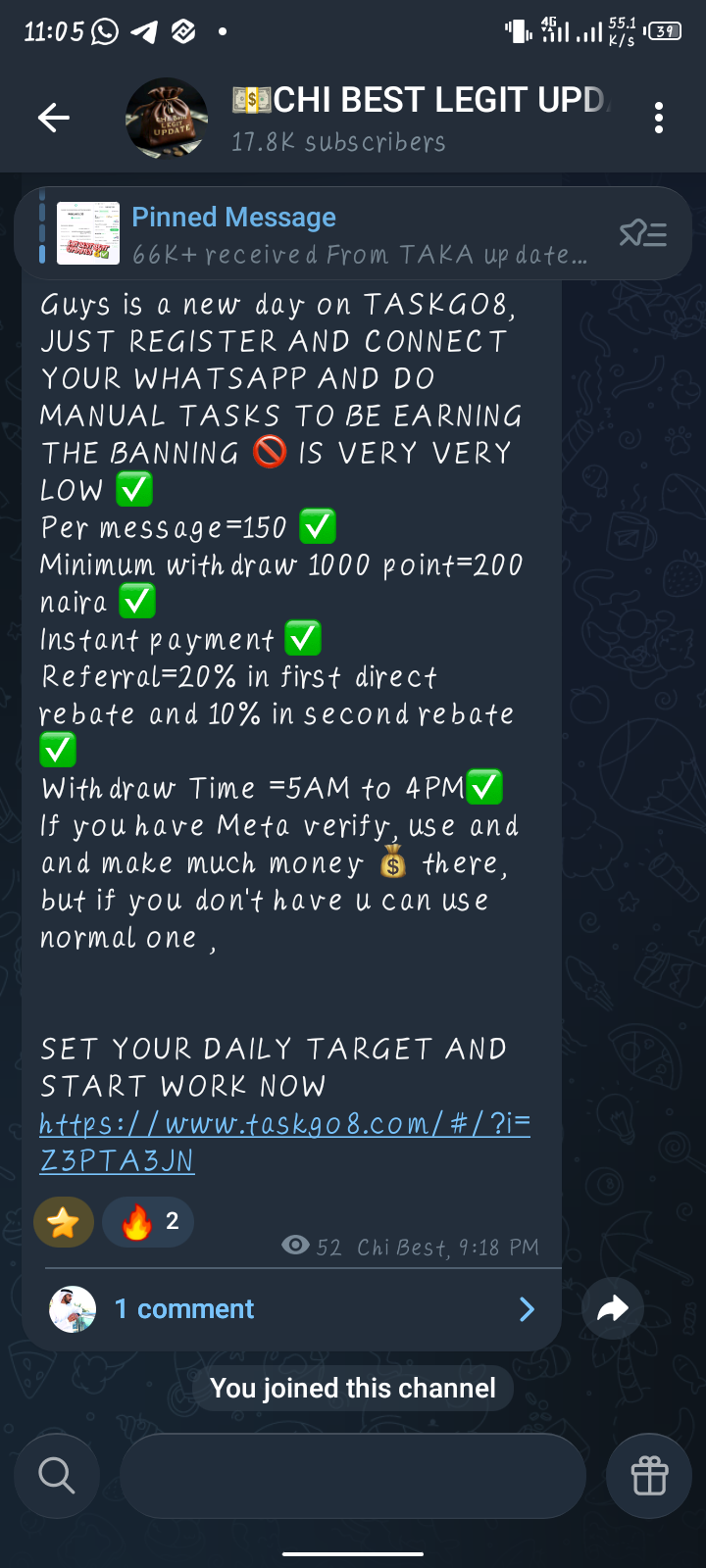The image size is (706, 1568).
Task: Show the pinned messages list icon
Action: [x=643, y=234]
